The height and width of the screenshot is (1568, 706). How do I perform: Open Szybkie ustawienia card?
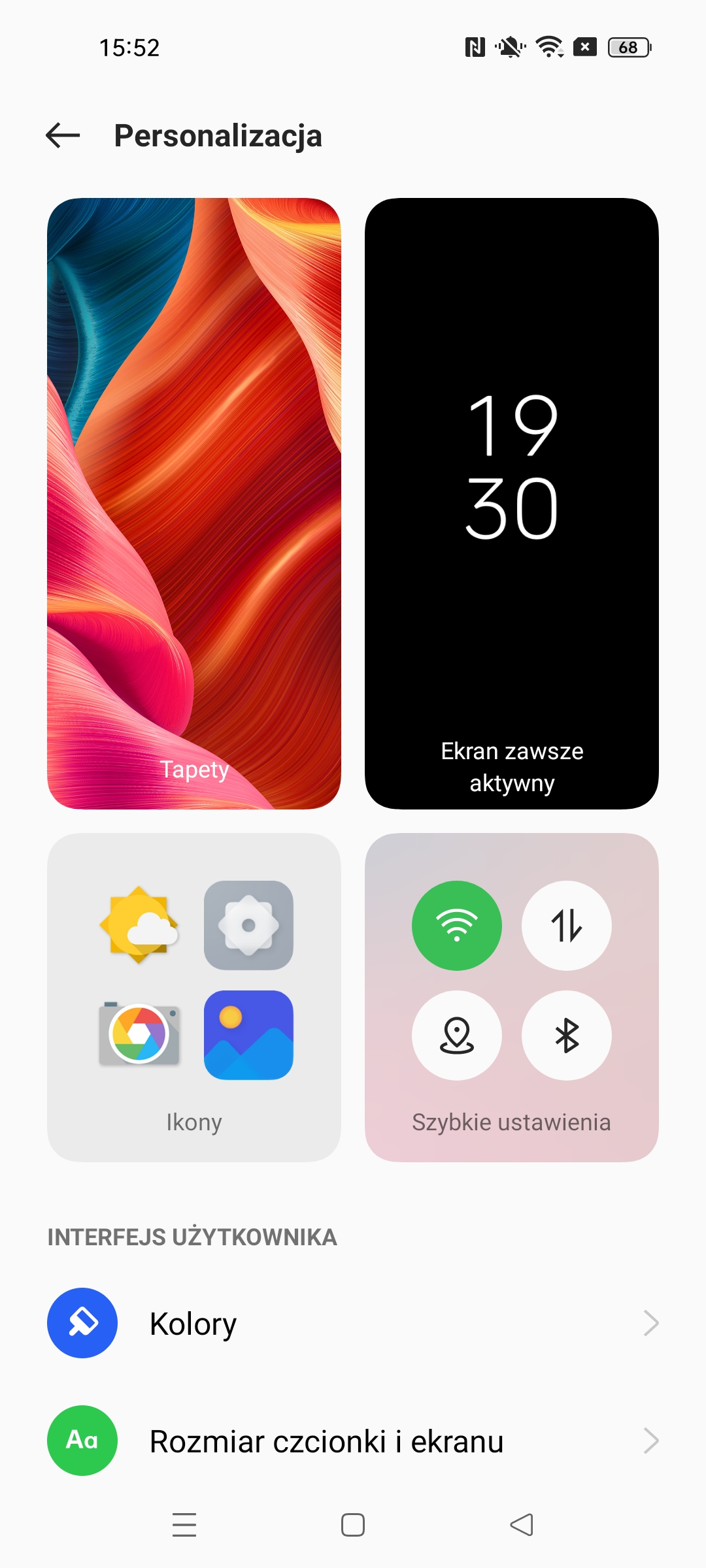(x=511, y=997)
